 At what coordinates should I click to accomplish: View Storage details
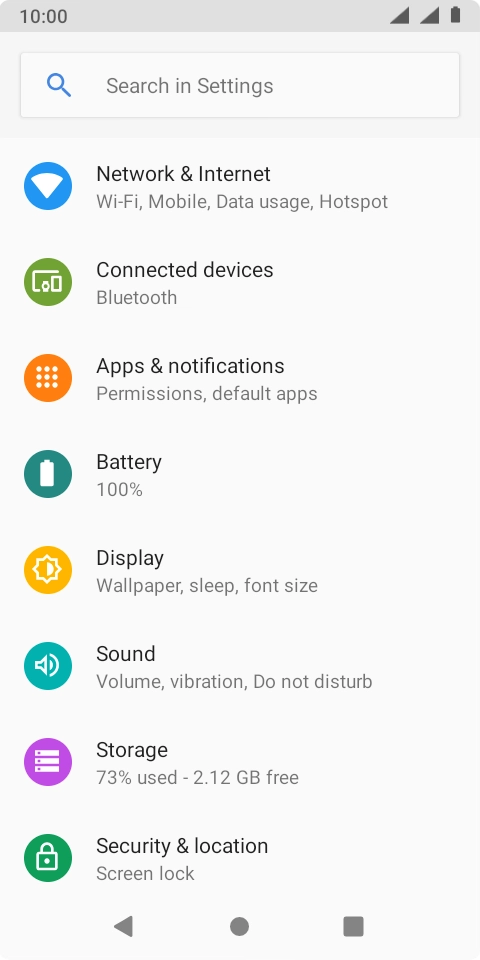[x=240, y=762]
